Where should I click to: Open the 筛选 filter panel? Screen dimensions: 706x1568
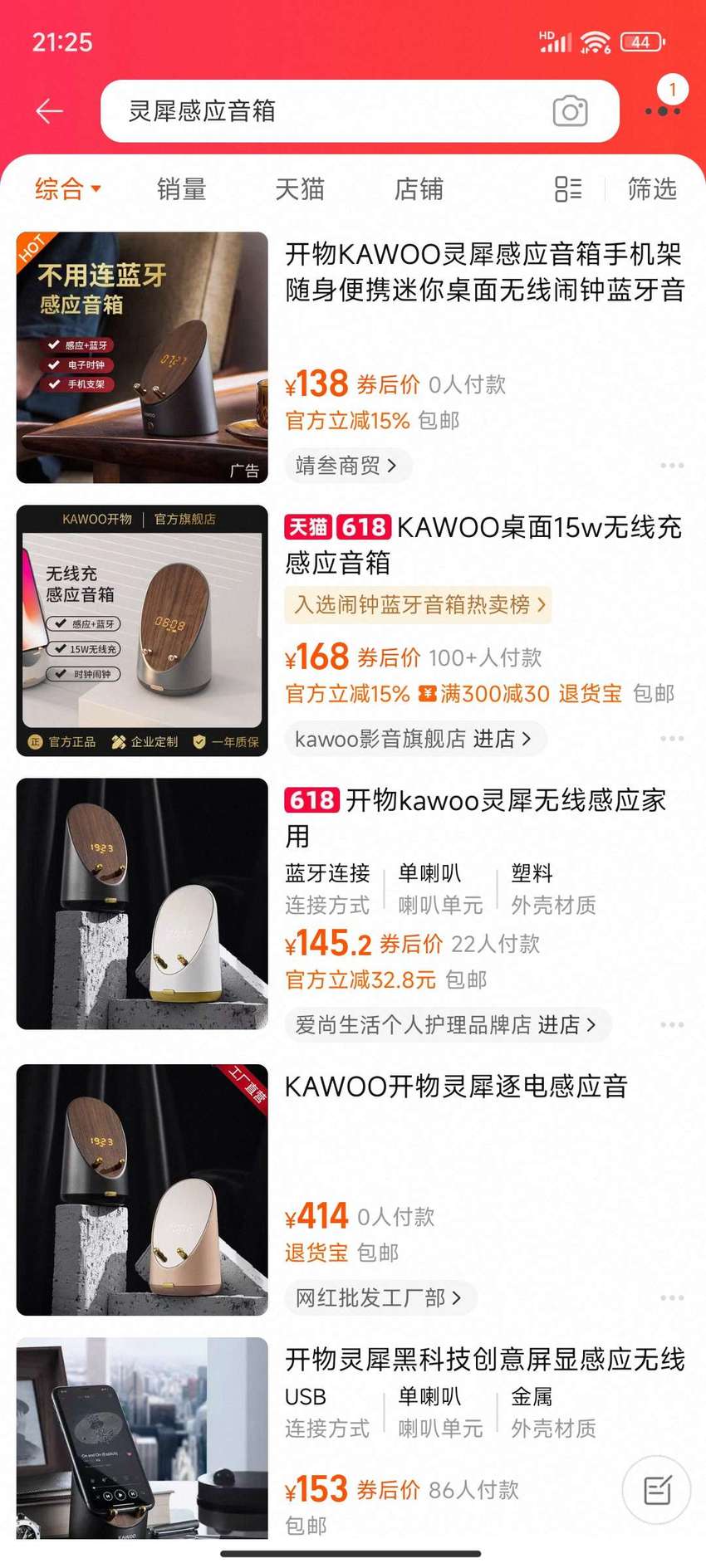click(652, 189)
